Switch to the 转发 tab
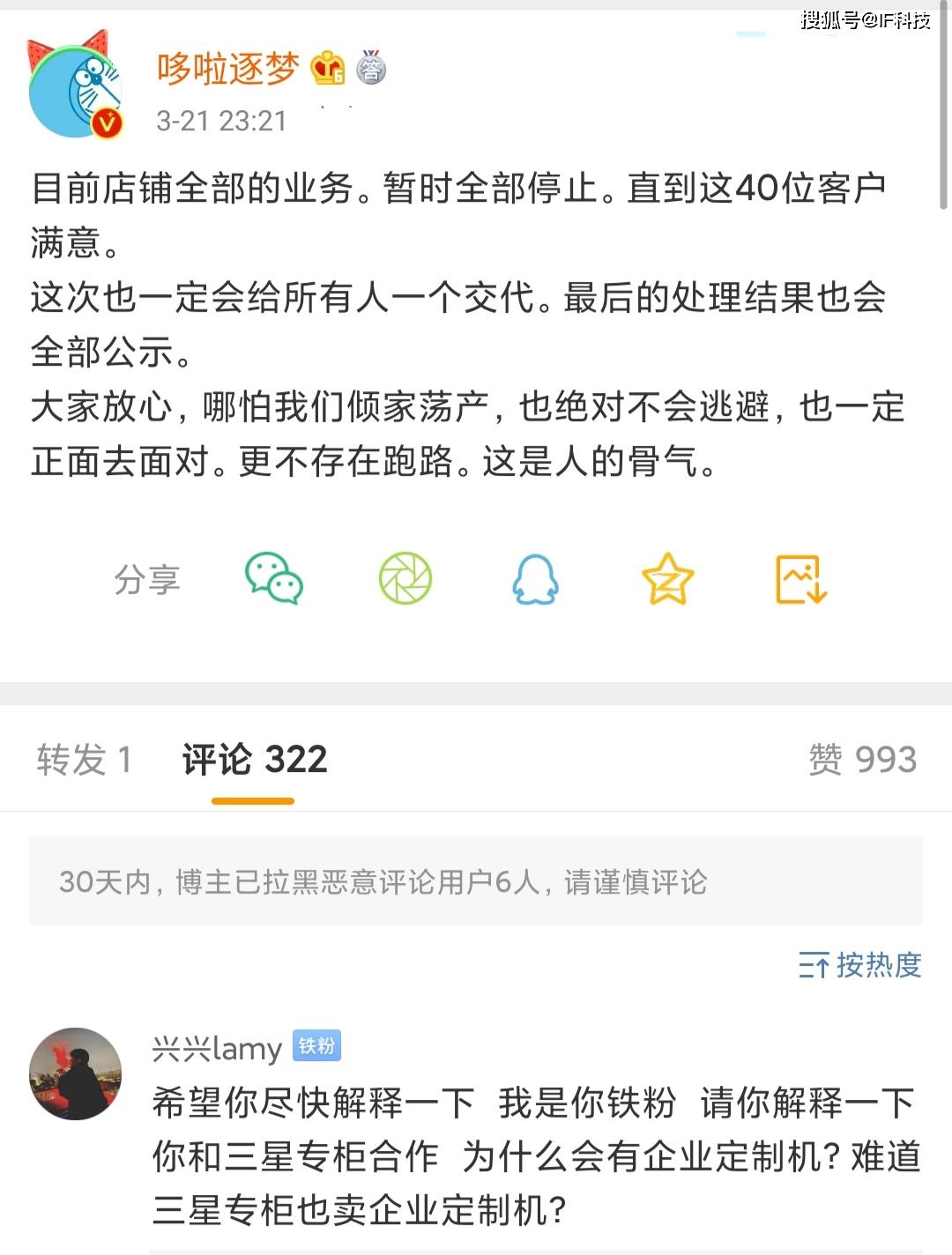This screenshot has height=1255, width=952. pyautogui.click(x=84, y=760)
